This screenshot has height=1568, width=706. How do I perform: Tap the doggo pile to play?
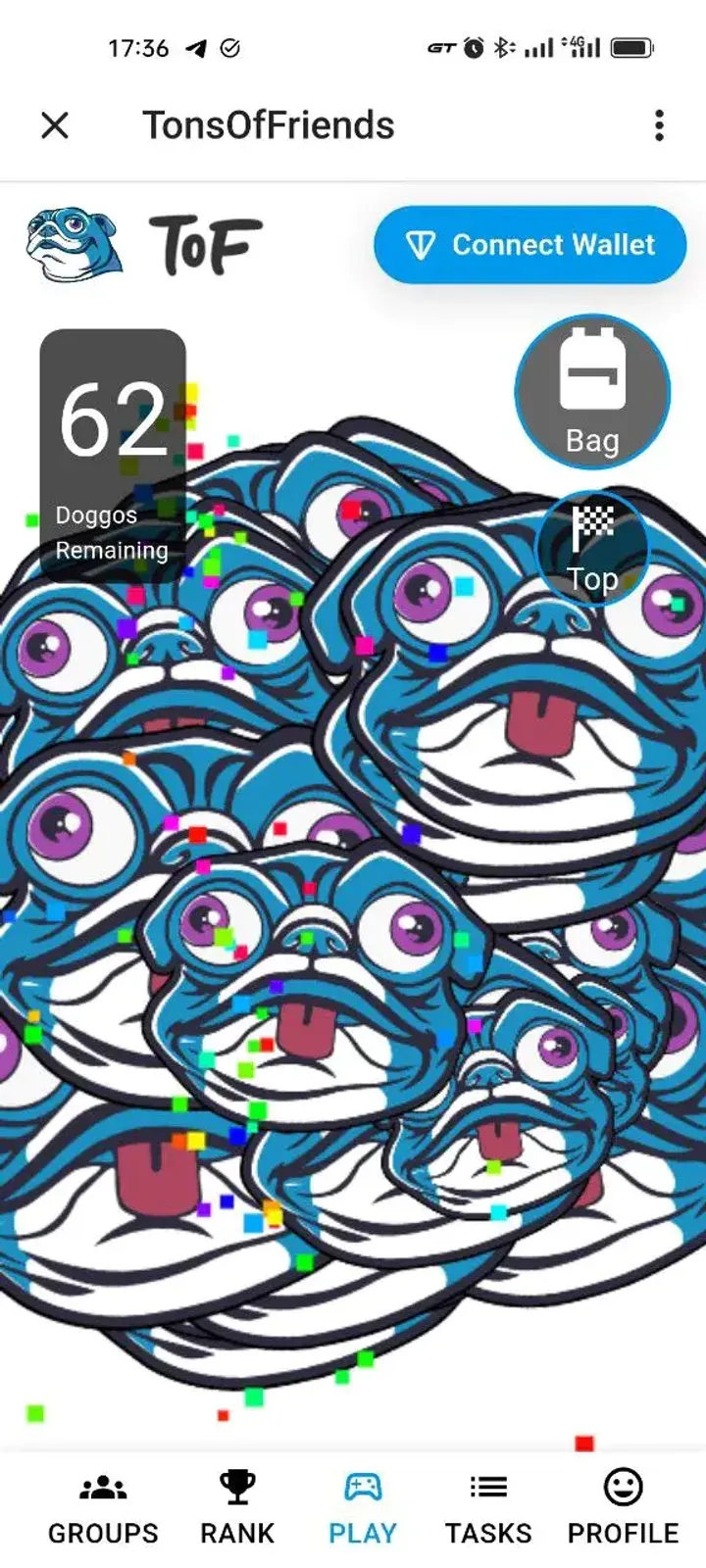[x=353, y=931]
